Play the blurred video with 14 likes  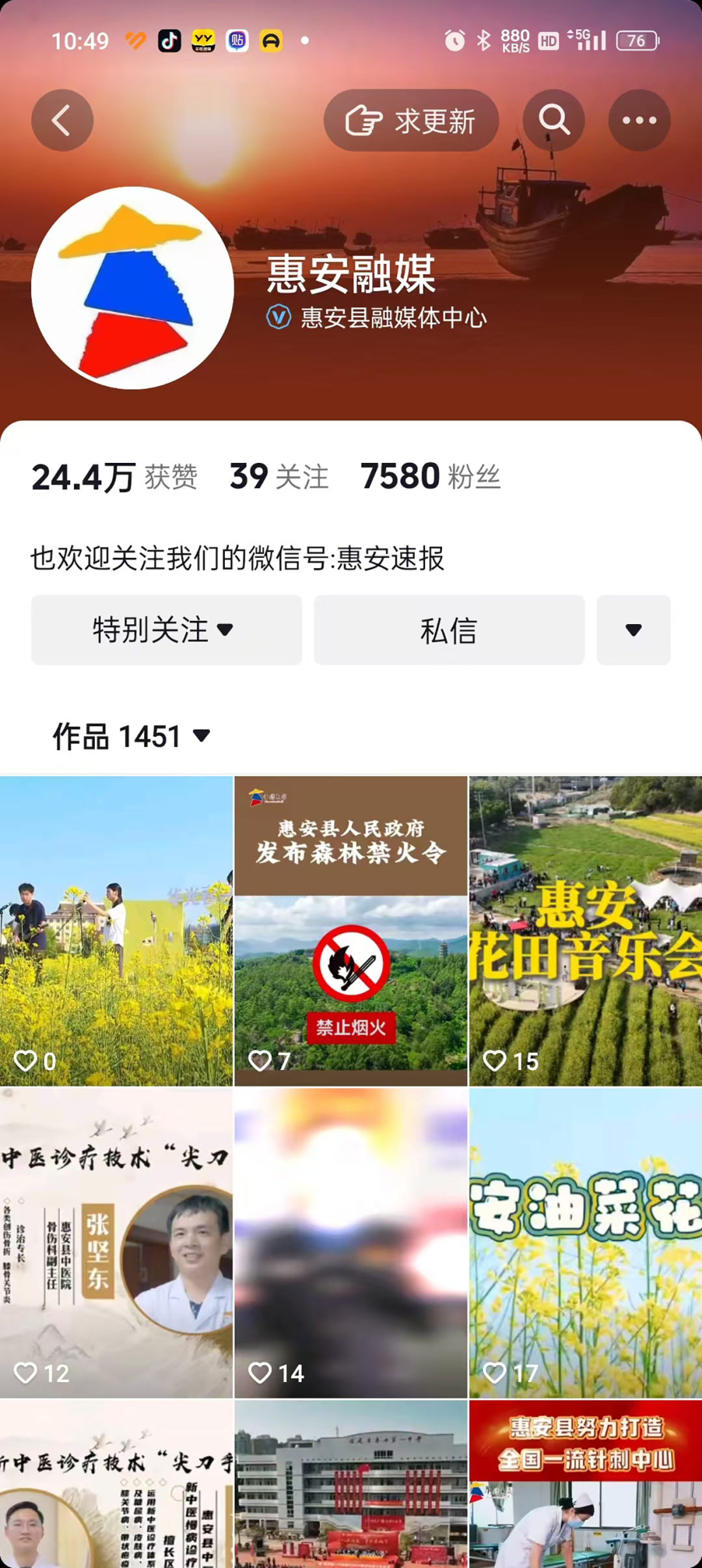pyautogui.click(x=351, y=1242)
